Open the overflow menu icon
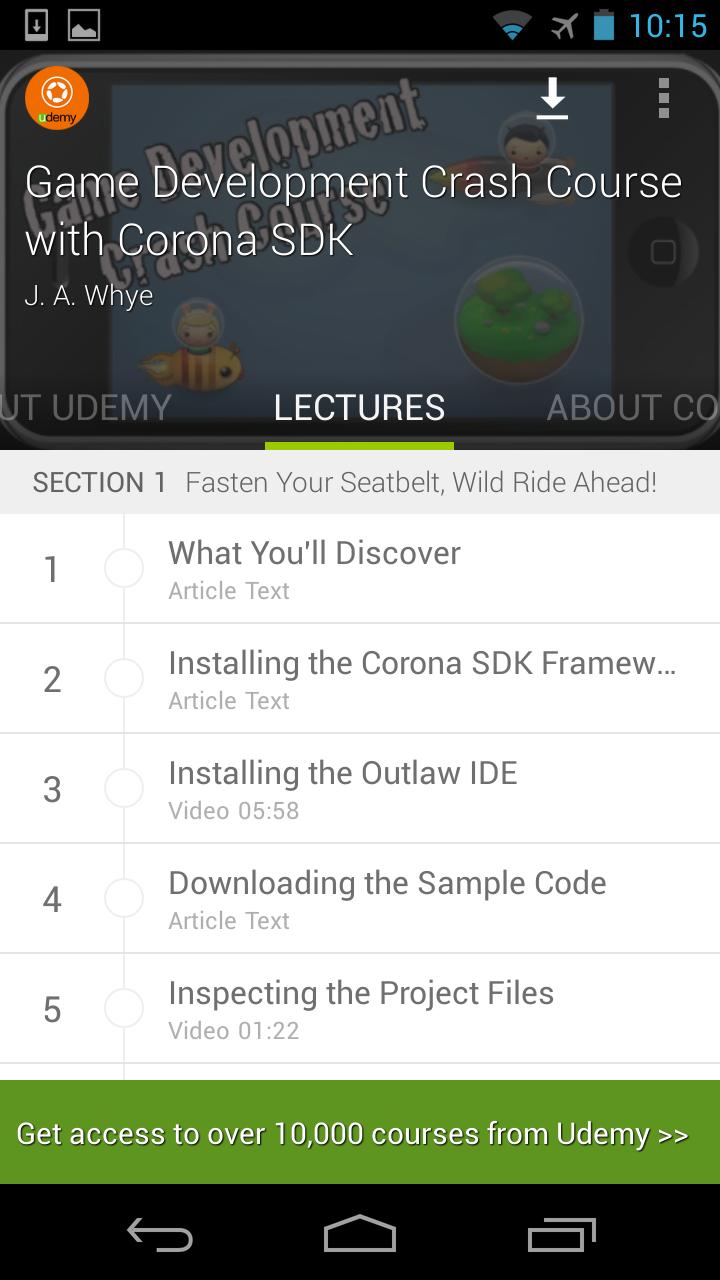 (x=663, y=97)
